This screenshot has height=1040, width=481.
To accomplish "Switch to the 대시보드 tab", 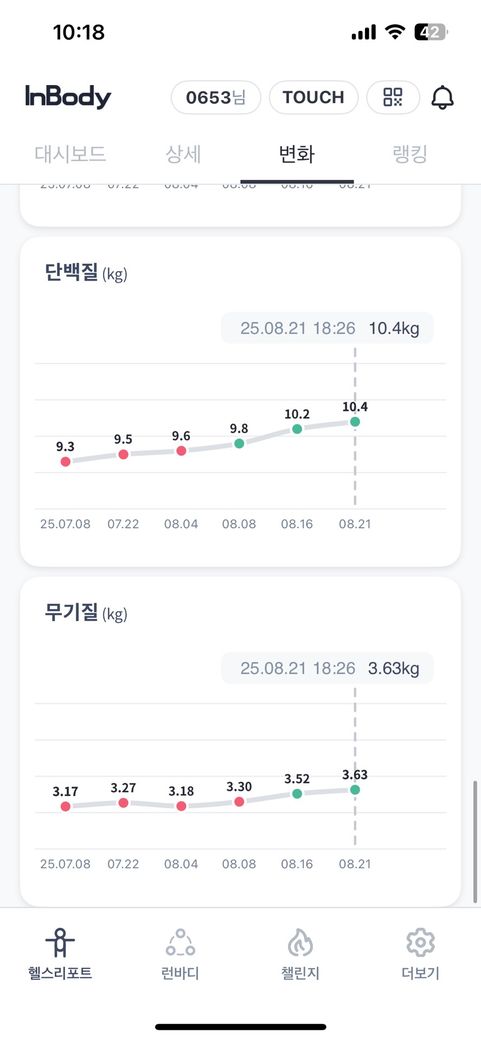I will click(x=70, y=155).
